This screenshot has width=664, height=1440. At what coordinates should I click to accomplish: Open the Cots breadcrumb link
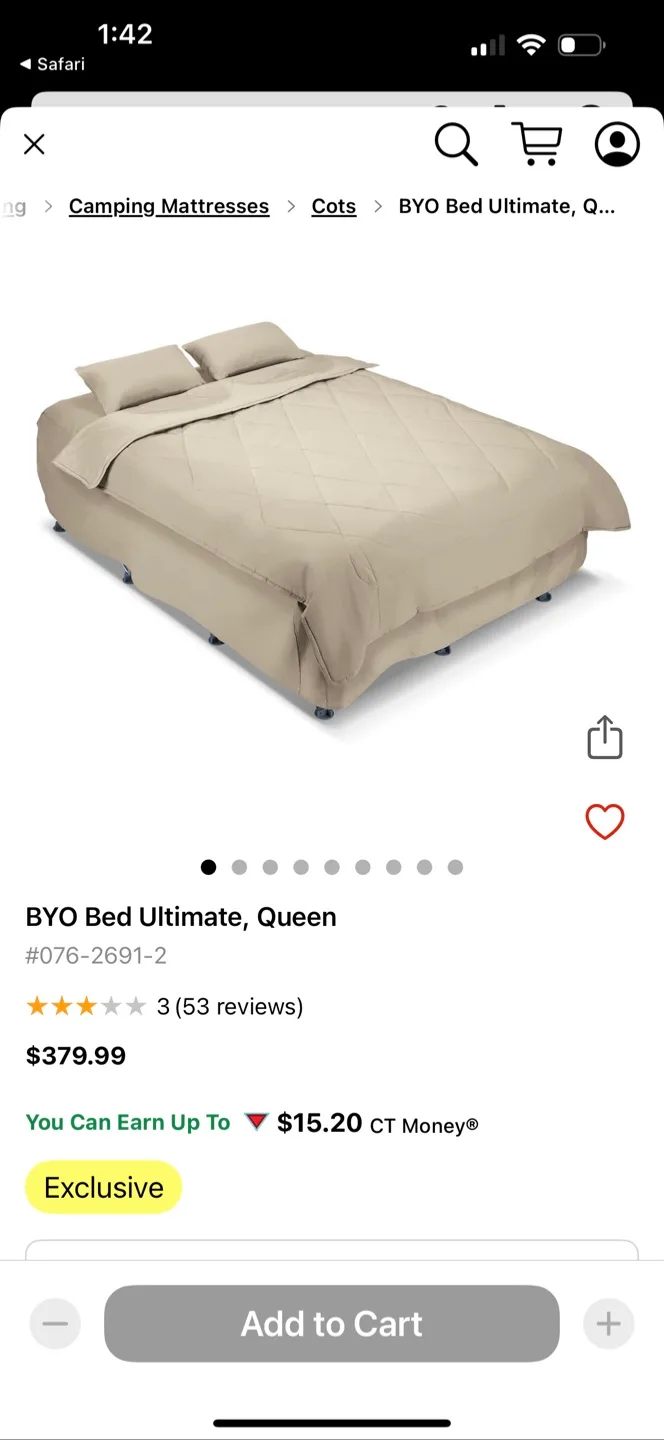(x=334, y=206)
